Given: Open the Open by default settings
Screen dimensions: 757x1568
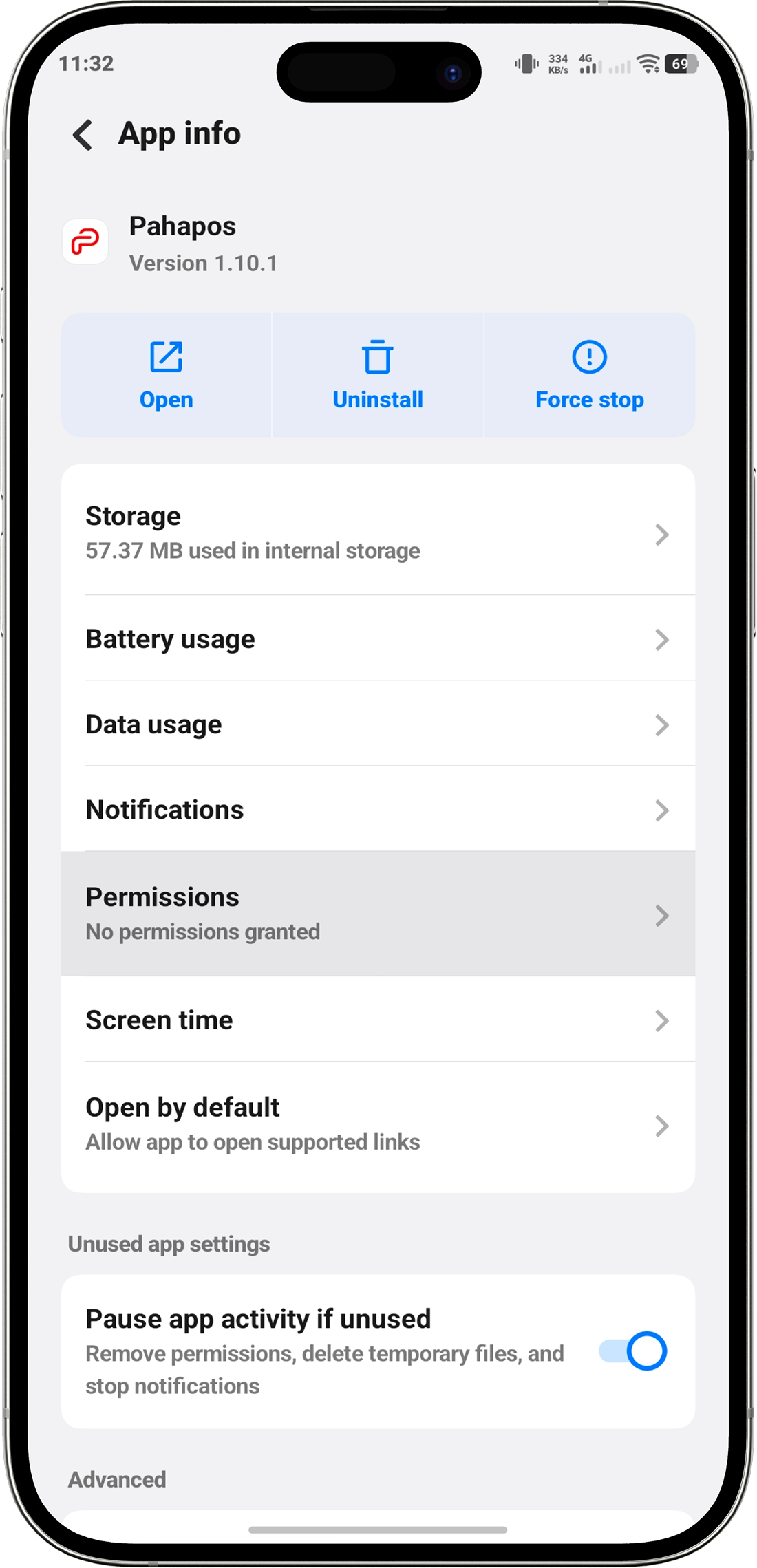Looking at the screenshot, I should coord(378,1124).
